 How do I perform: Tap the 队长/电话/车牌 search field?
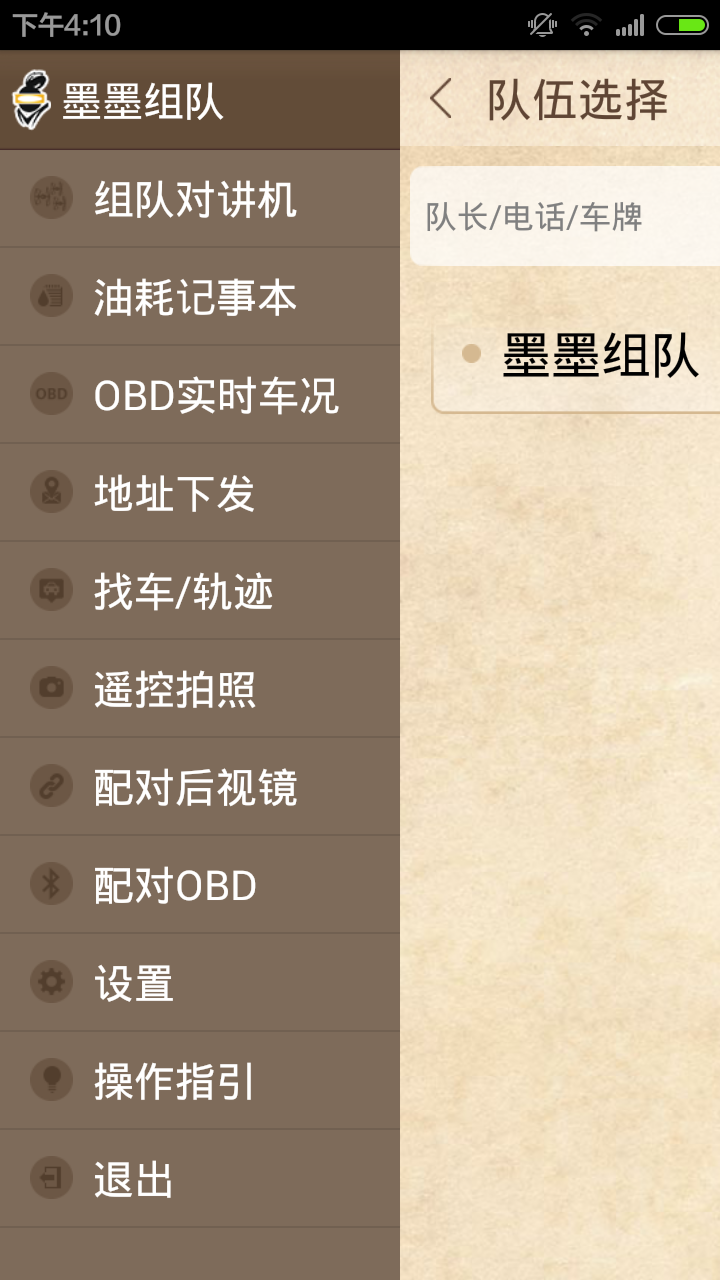pyautogui.click(x=565, y=216)
